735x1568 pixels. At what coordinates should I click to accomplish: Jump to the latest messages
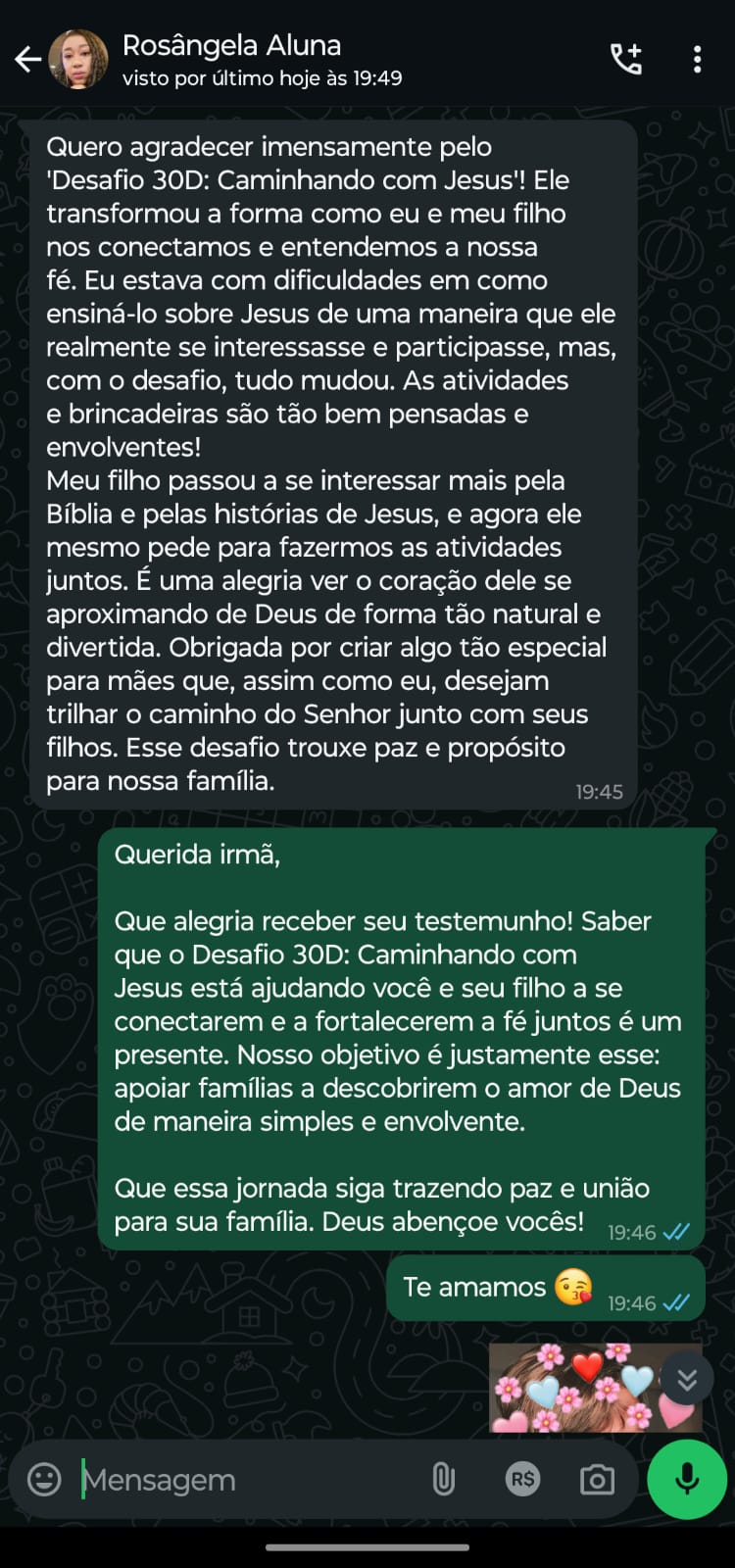(x=686, y=1379)
